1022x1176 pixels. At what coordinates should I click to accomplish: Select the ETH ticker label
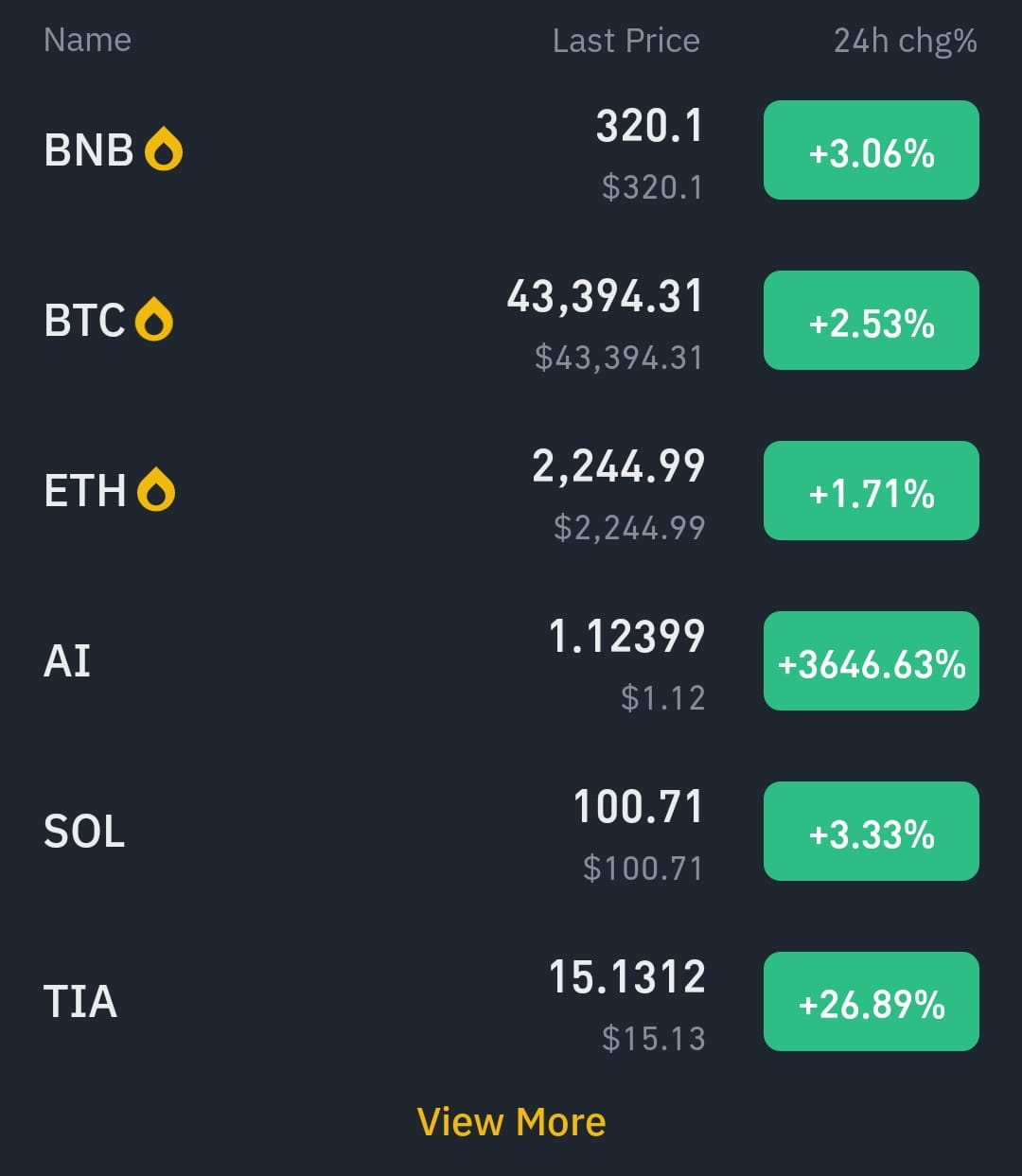[x=87, y=490]
